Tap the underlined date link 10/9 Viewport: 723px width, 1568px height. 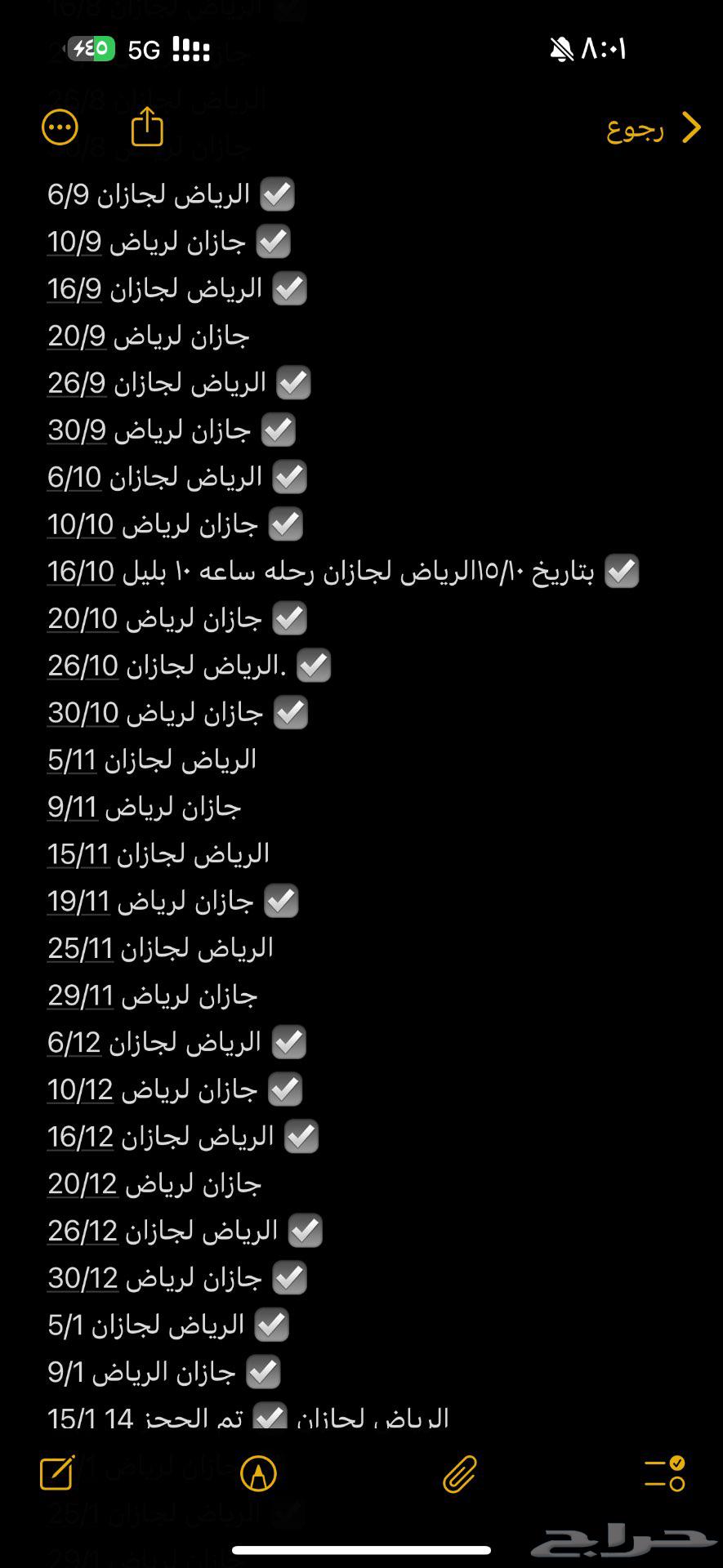tap(74, 242)
